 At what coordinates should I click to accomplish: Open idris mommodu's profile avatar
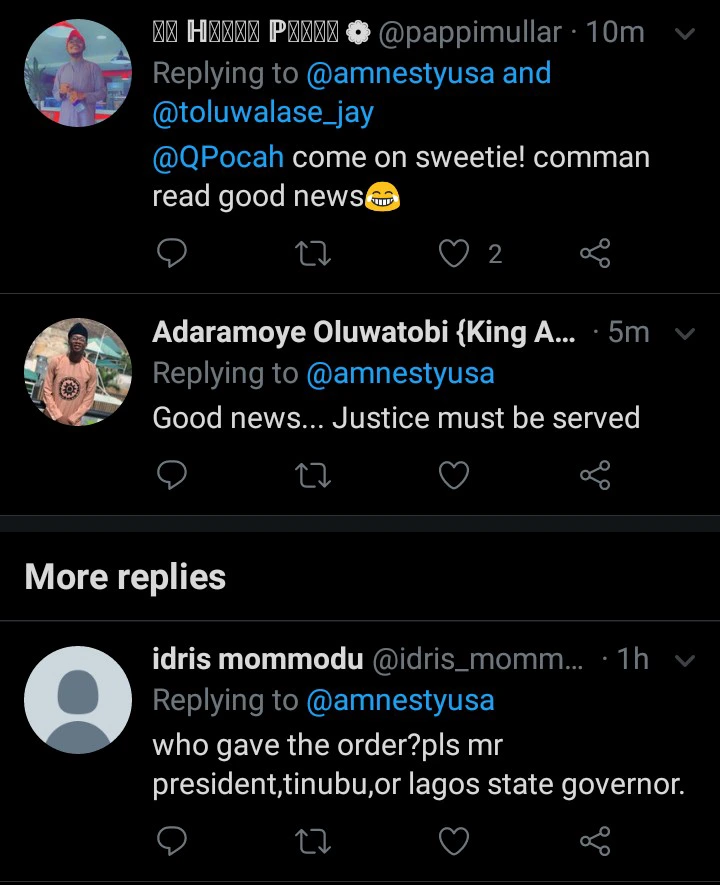tap(77, 699)
